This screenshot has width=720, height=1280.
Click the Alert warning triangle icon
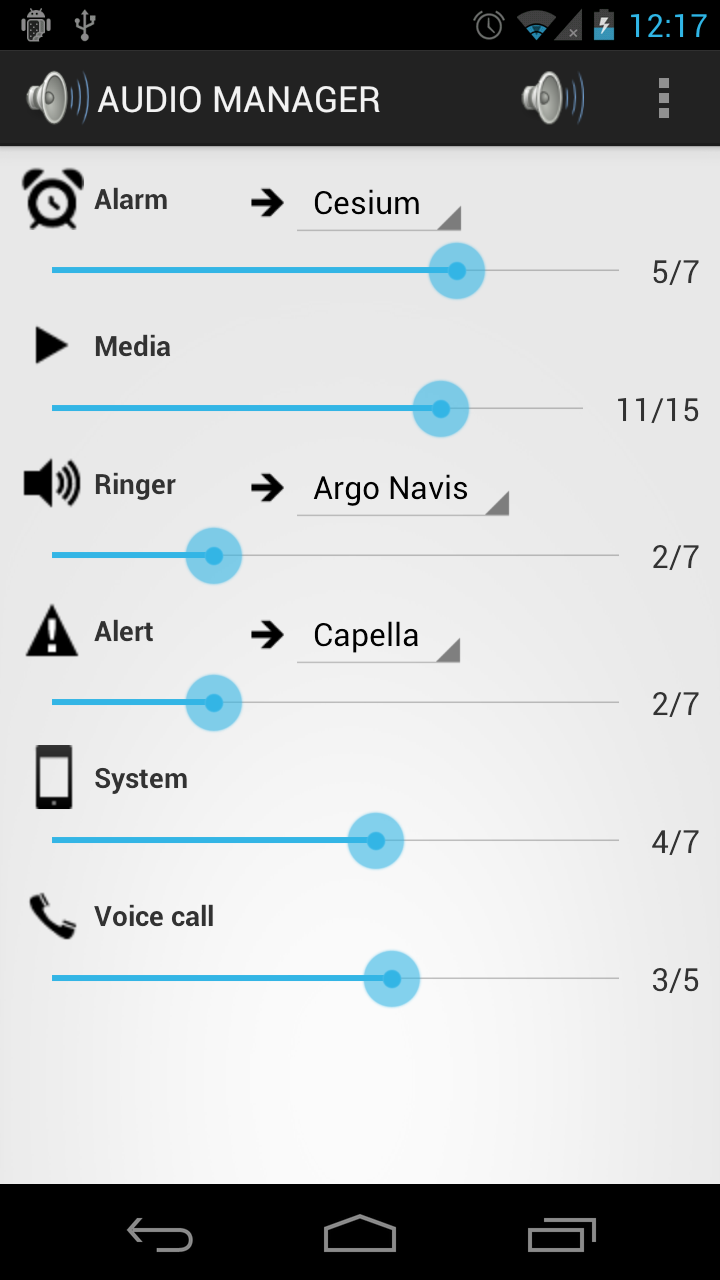(x=51, y=631)
